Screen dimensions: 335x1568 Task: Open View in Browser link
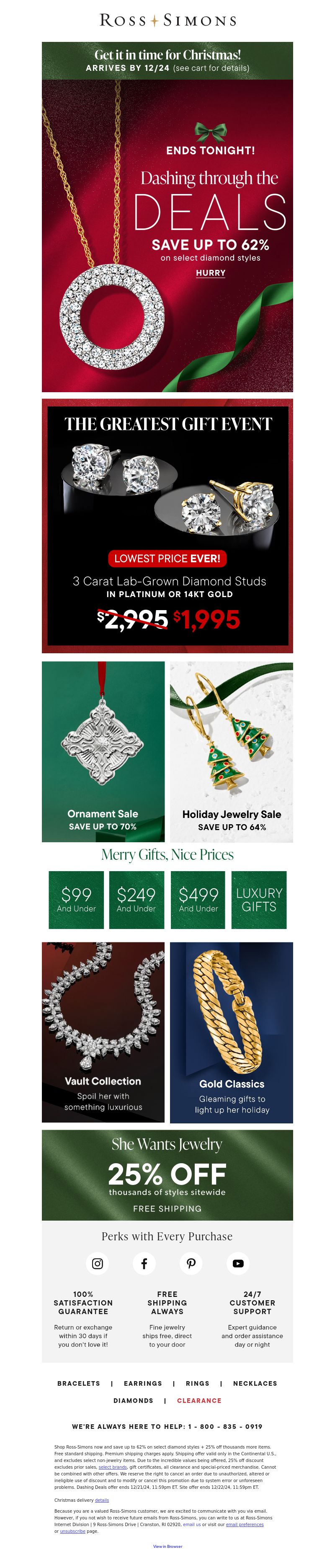(x=167, y=1546)
